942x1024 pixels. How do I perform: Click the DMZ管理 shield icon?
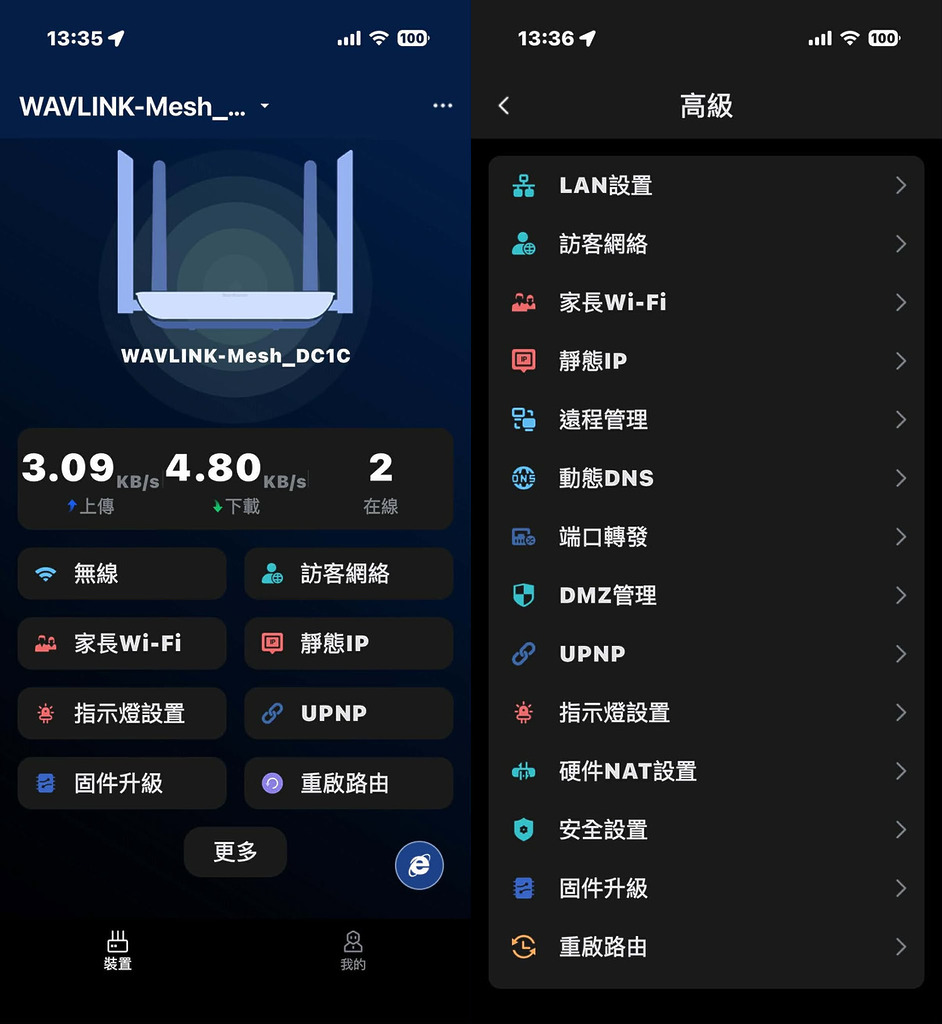click(x=523, y=595)
